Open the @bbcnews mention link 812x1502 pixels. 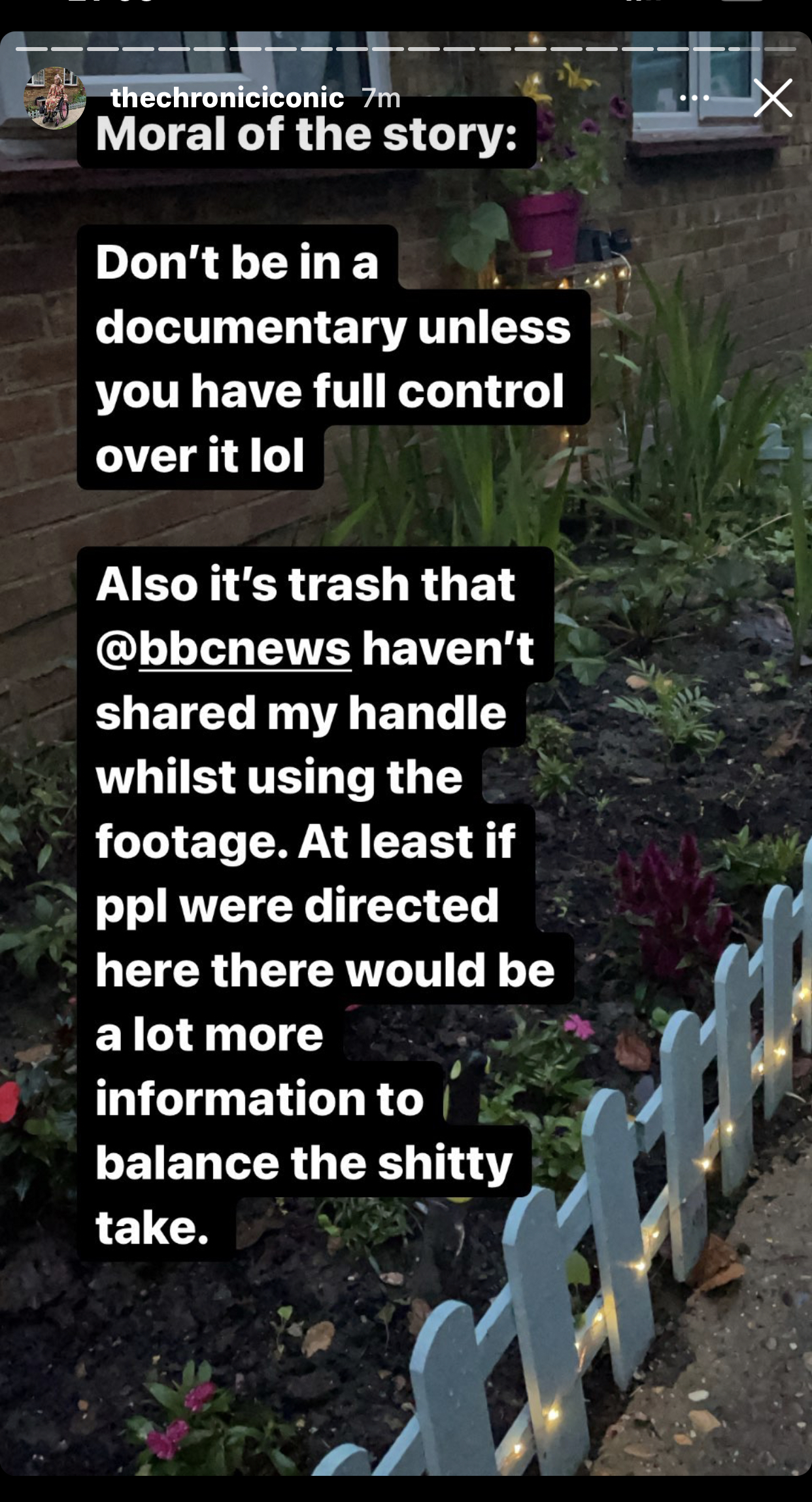[224, 648]
